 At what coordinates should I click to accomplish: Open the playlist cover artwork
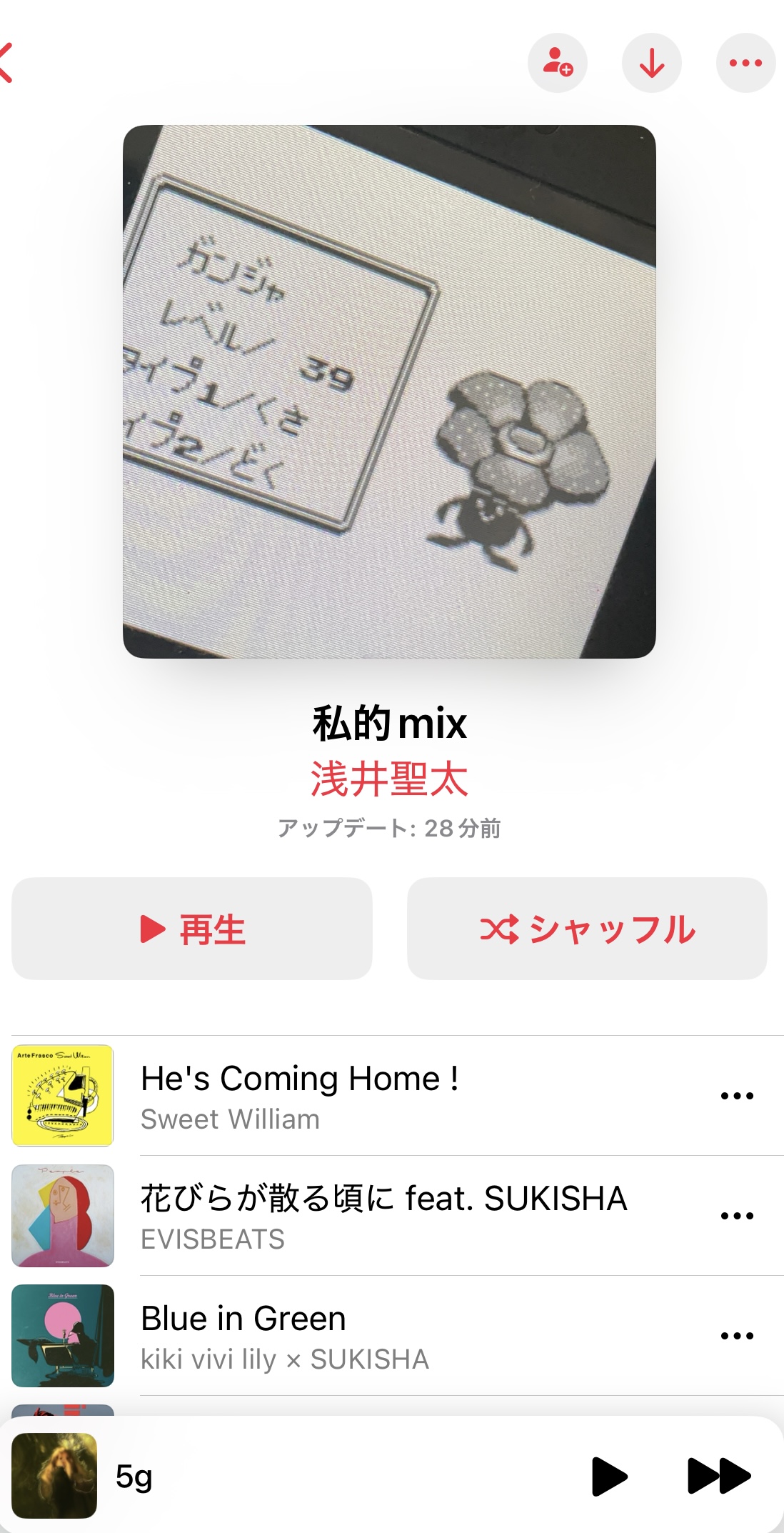tap(389, 391)
